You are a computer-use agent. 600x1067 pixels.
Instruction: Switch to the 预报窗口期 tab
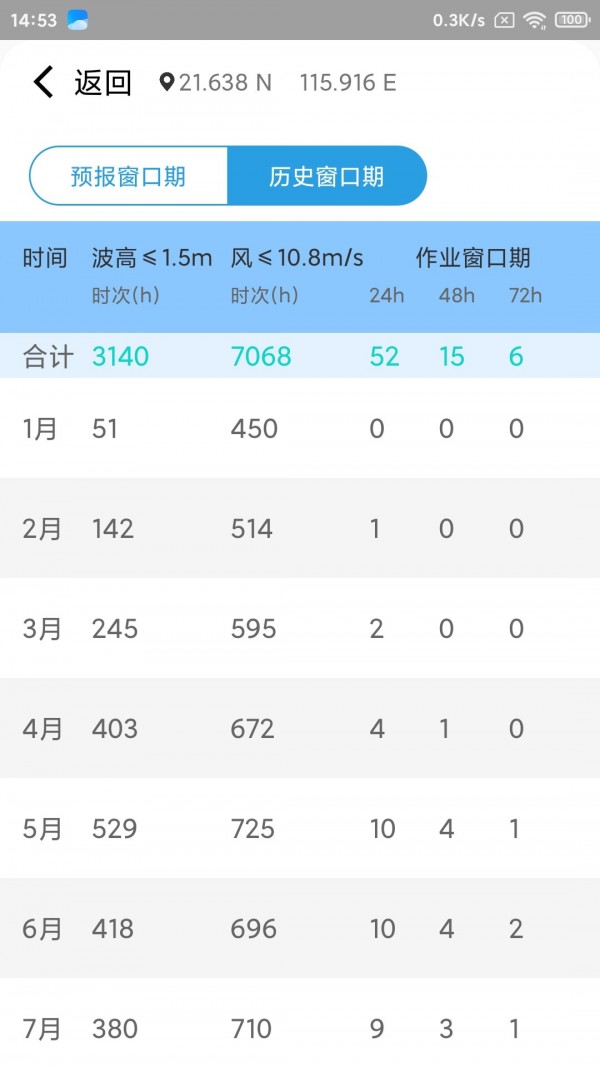tap(129, 177)
